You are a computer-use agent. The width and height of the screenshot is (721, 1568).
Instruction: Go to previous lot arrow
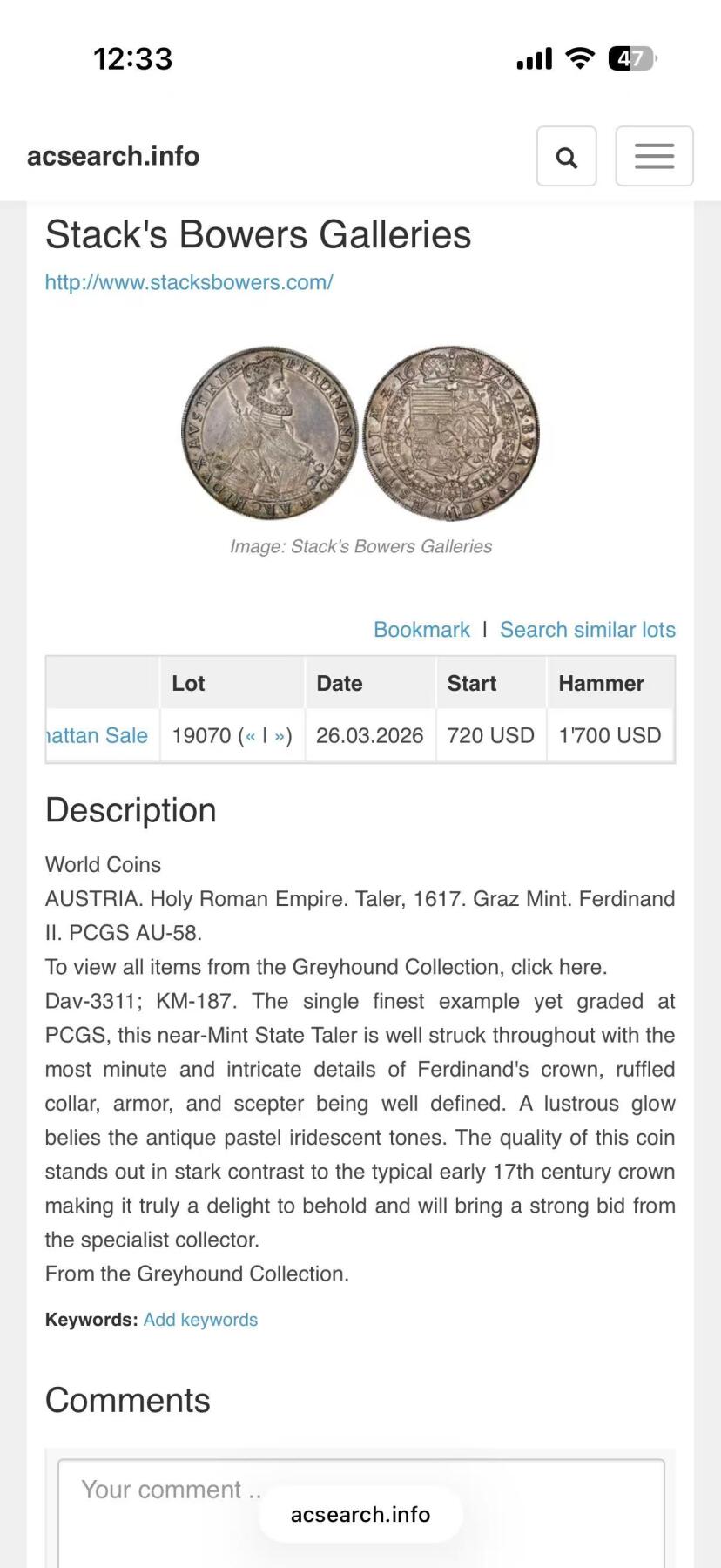pos(250,736)
